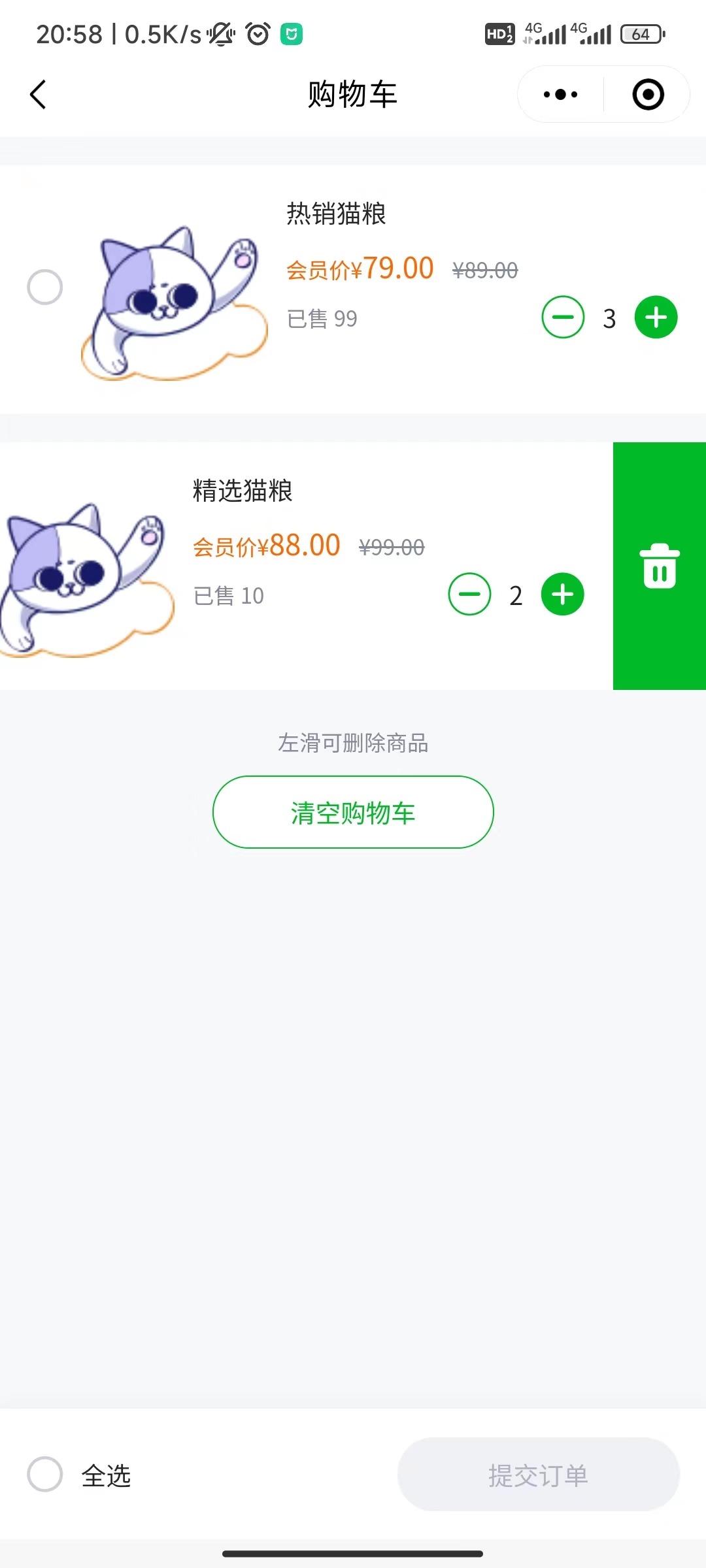Open the mini program more-options menu

(560, 95)
